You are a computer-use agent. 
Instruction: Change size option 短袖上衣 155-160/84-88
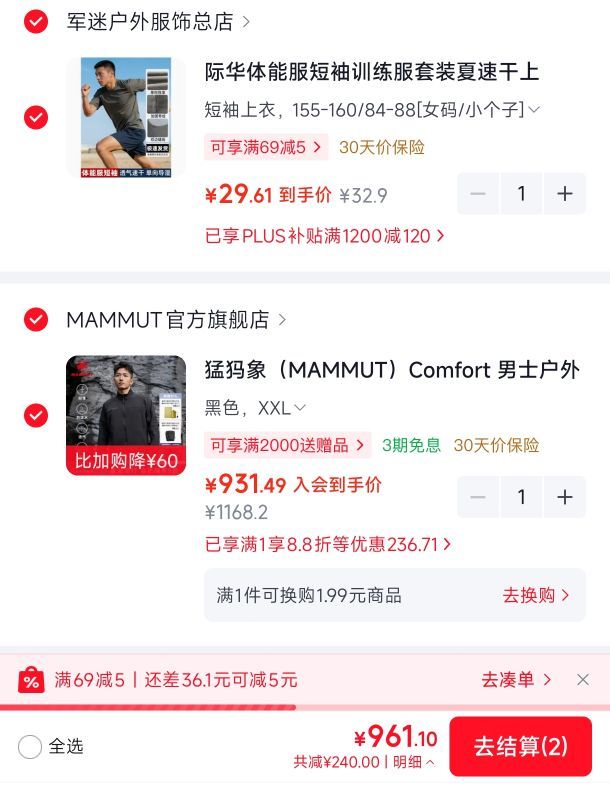pos(372,110)
